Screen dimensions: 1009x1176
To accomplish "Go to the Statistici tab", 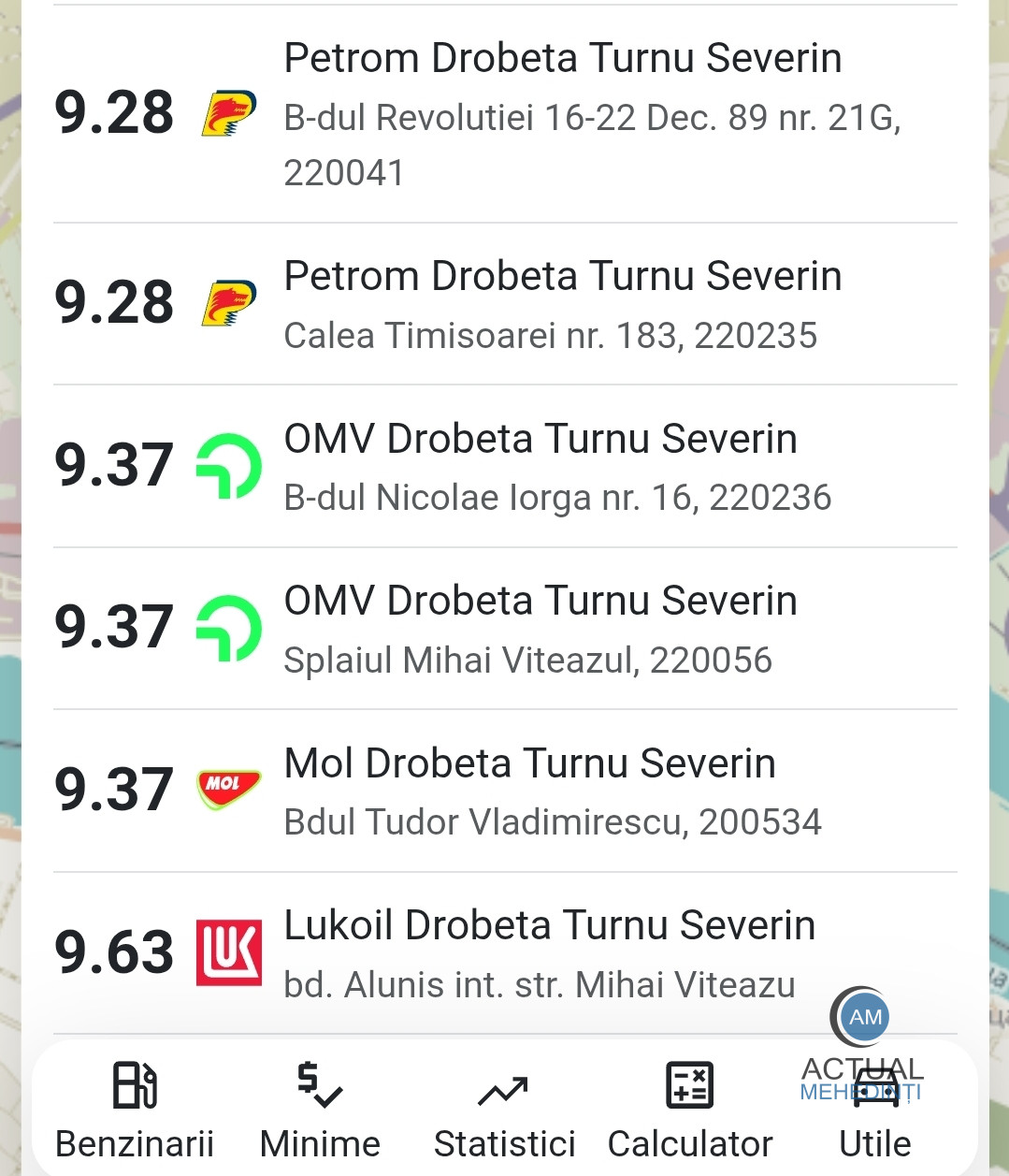I will 504,1110.
